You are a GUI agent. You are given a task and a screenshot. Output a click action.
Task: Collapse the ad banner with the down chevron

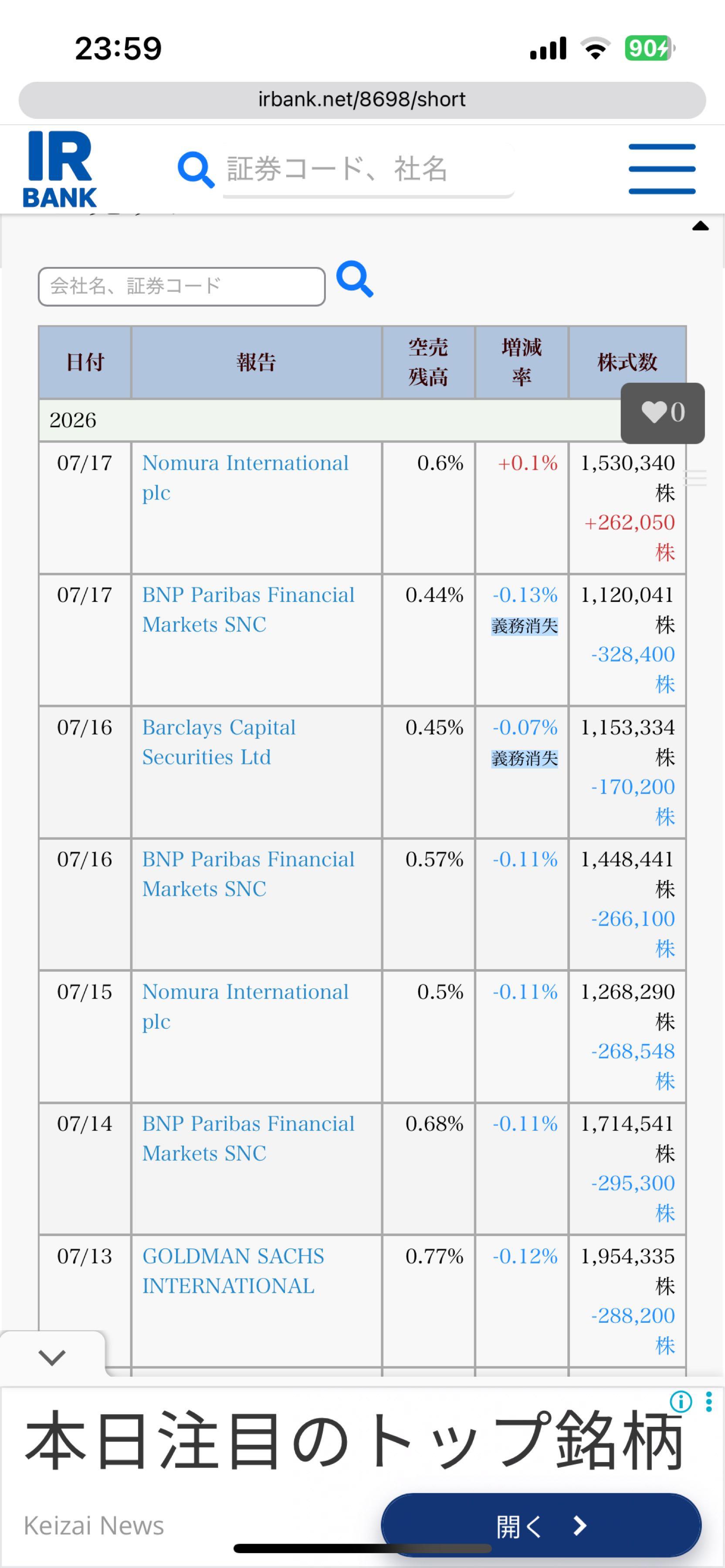click(x=52, y=1357)
